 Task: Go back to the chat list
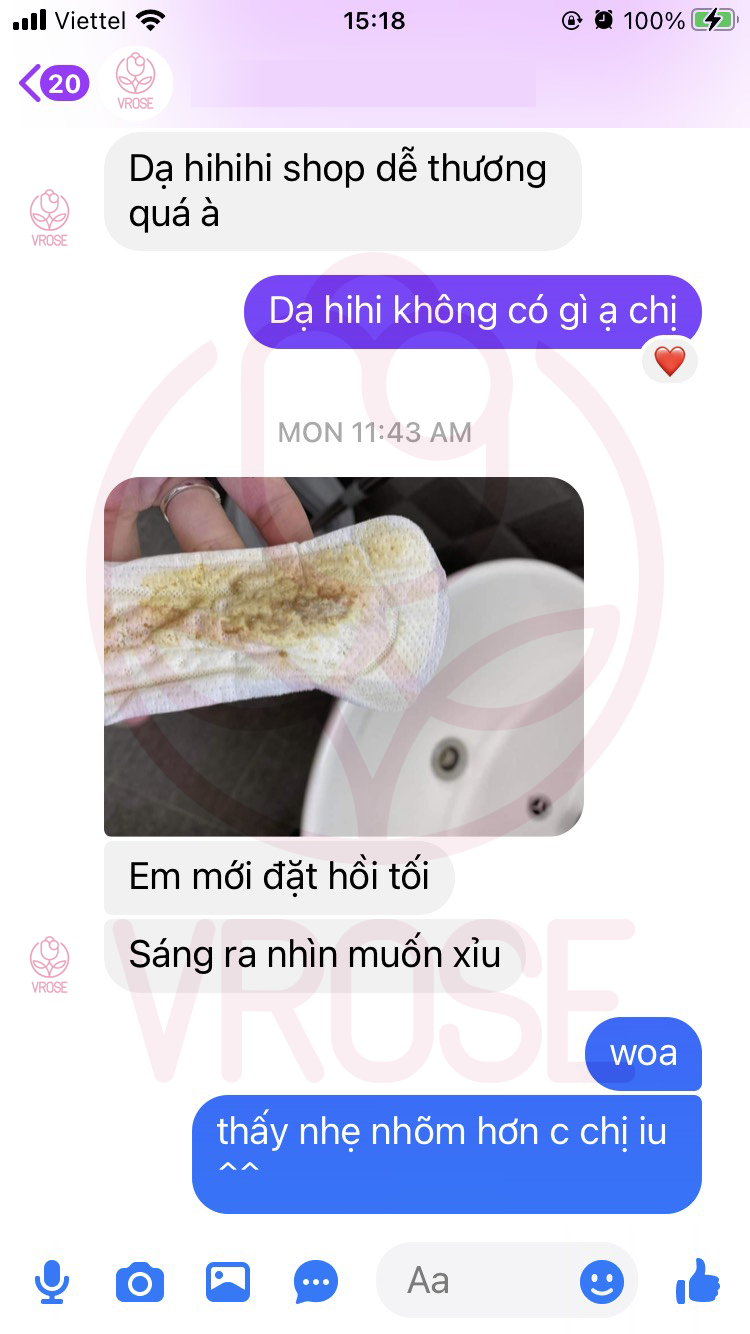[x=52, y=84]
